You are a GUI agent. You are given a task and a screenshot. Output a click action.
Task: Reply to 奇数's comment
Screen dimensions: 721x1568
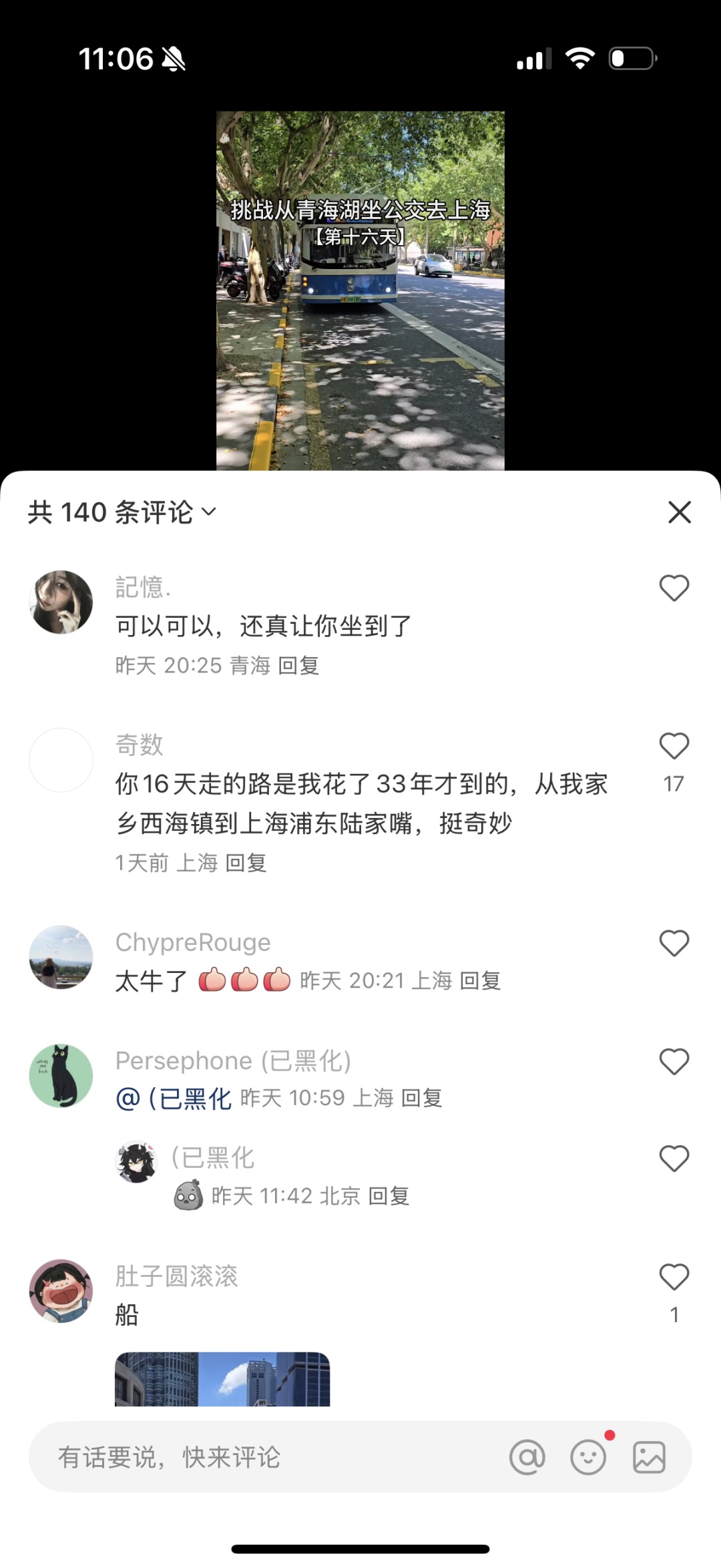tap(246, 863)
